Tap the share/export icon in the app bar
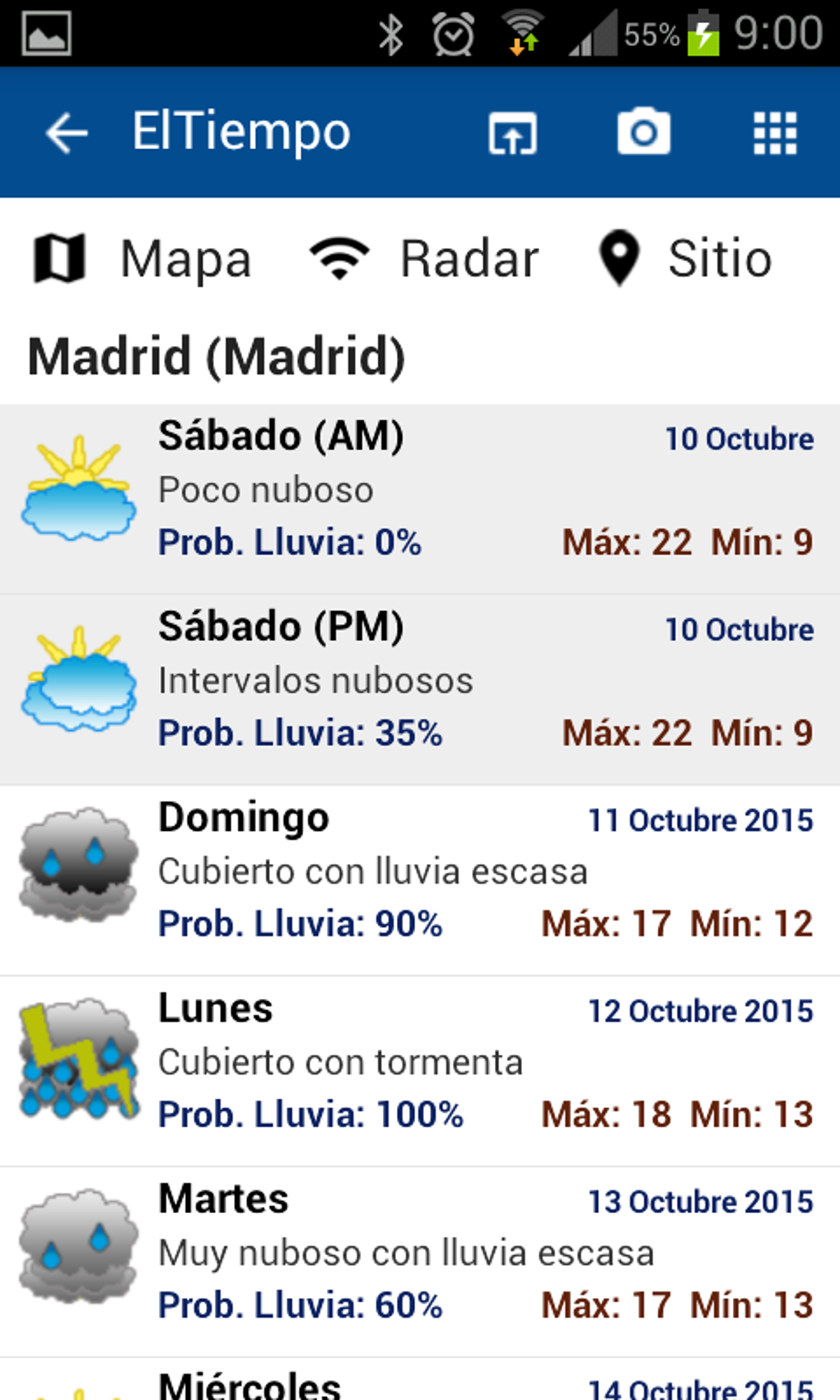The width and height of the screenshot is (840, 1400). tap(512, 133)
